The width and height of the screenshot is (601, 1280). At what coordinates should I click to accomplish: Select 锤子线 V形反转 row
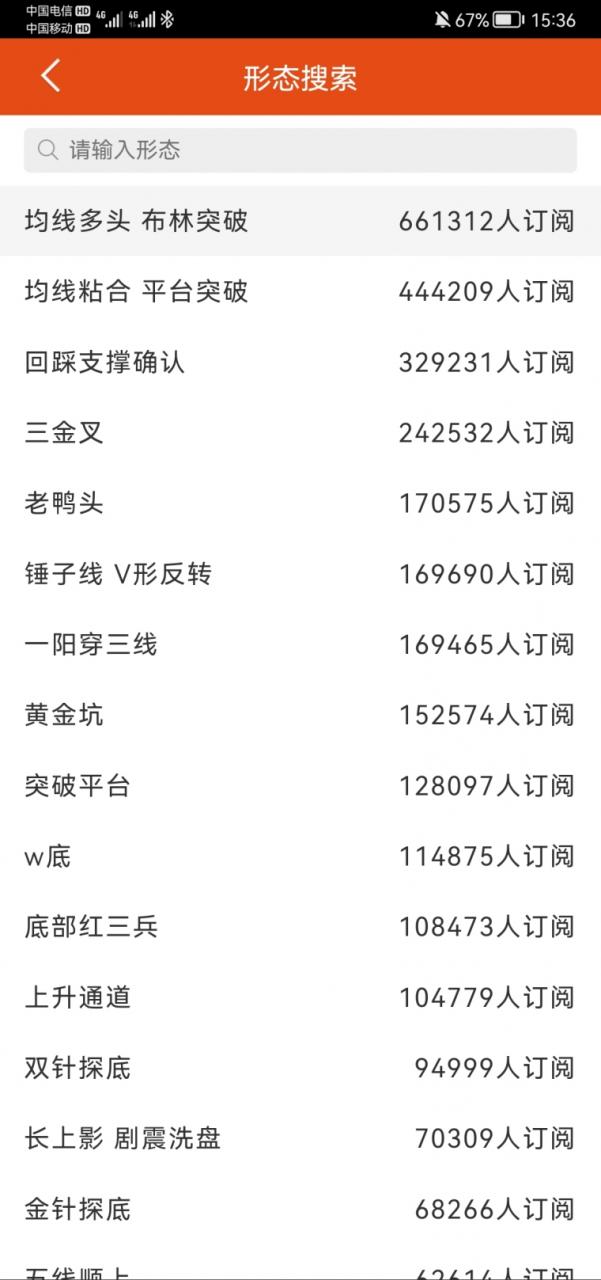coord(300,574)
